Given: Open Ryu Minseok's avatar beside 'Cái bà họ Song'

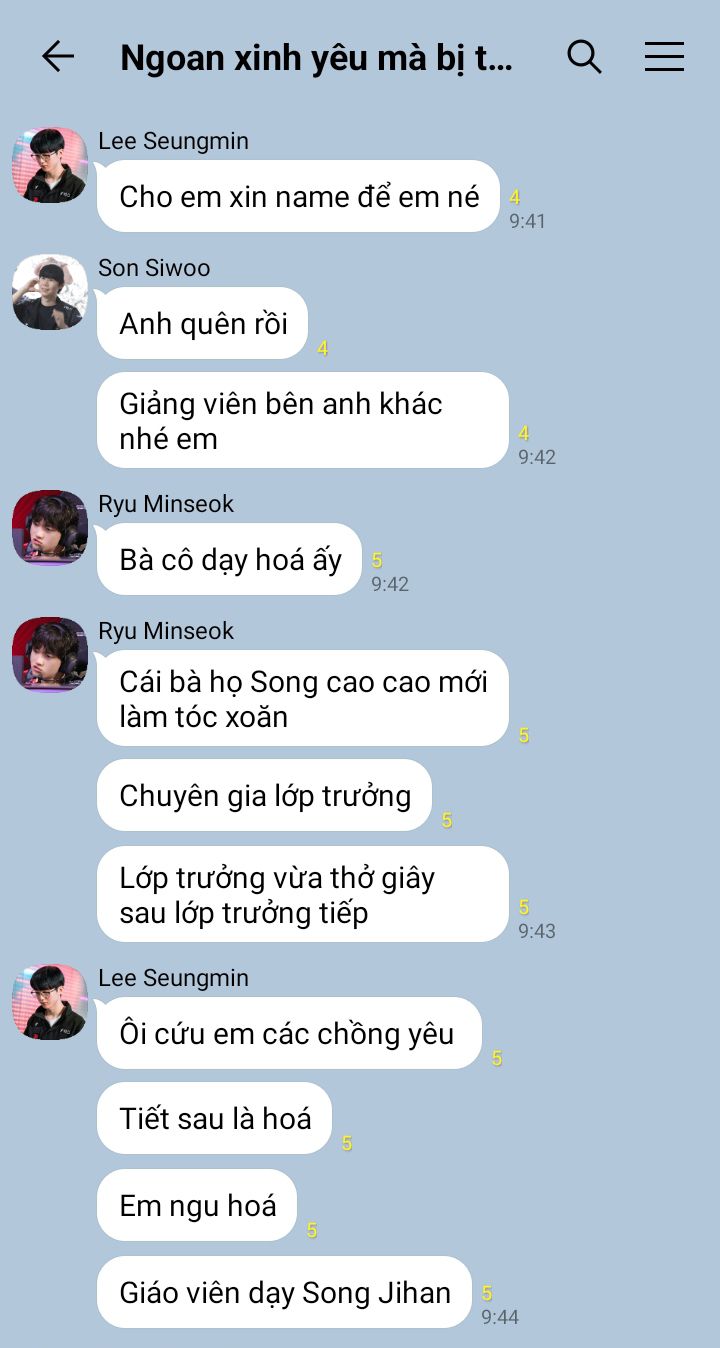Looking at the screenshot, I should tap(50, 655).
